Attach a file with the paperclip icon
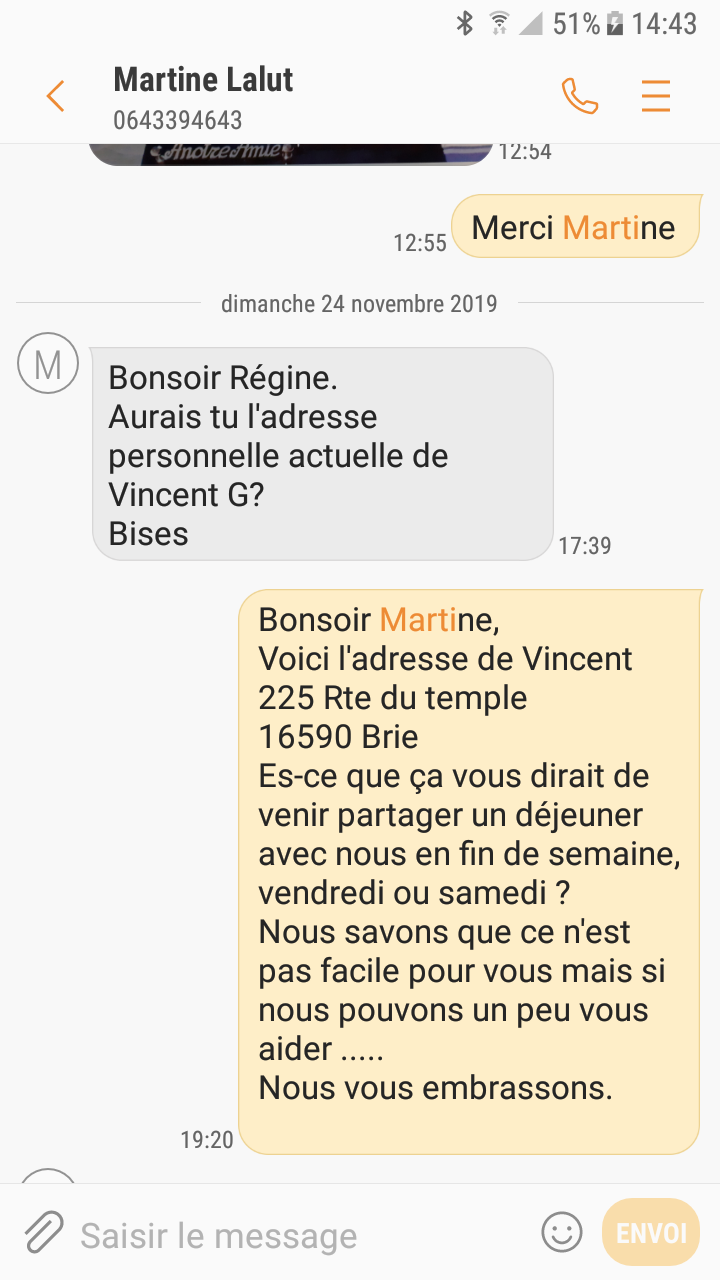 [x=44, y=1232]
